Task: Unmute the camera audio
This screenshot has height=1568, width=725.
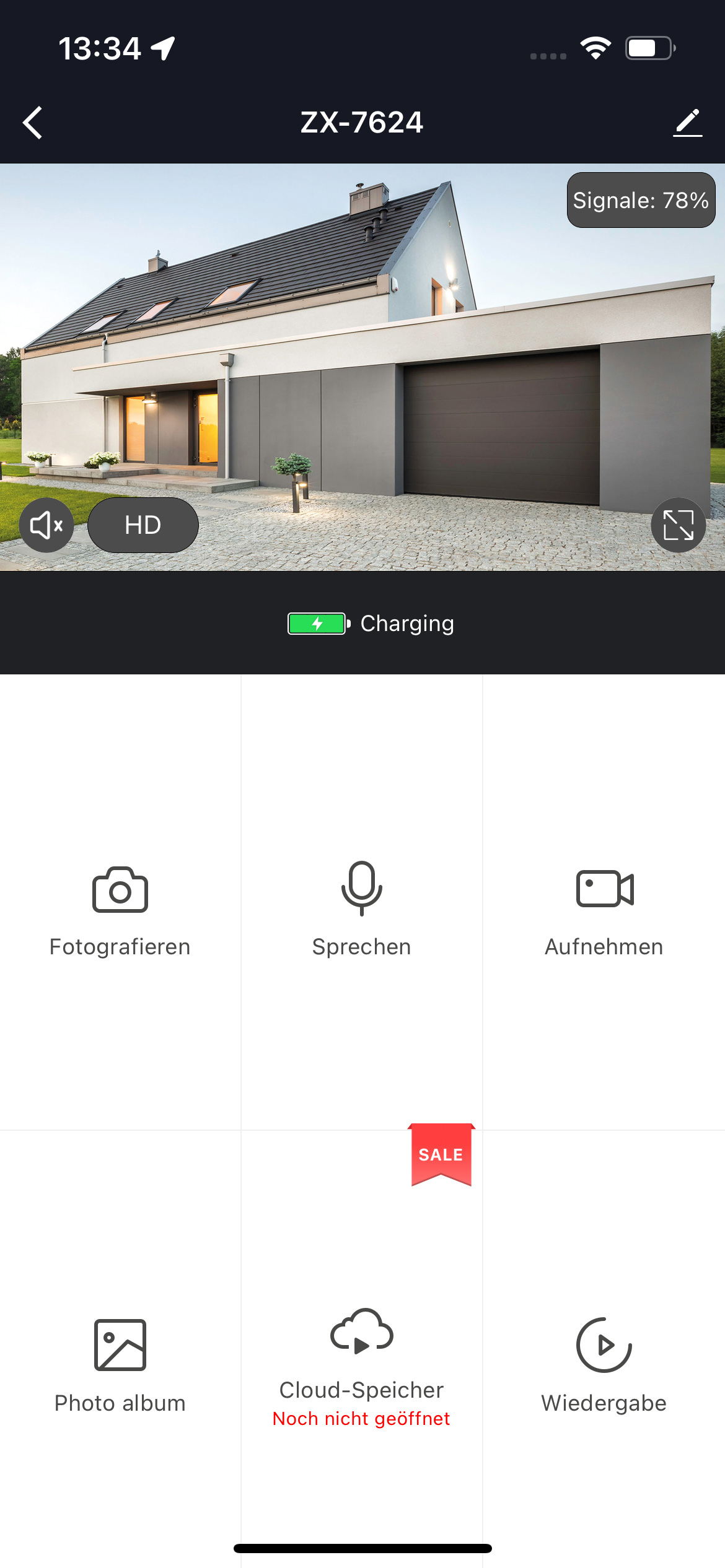Action: [x=46, y=525]
